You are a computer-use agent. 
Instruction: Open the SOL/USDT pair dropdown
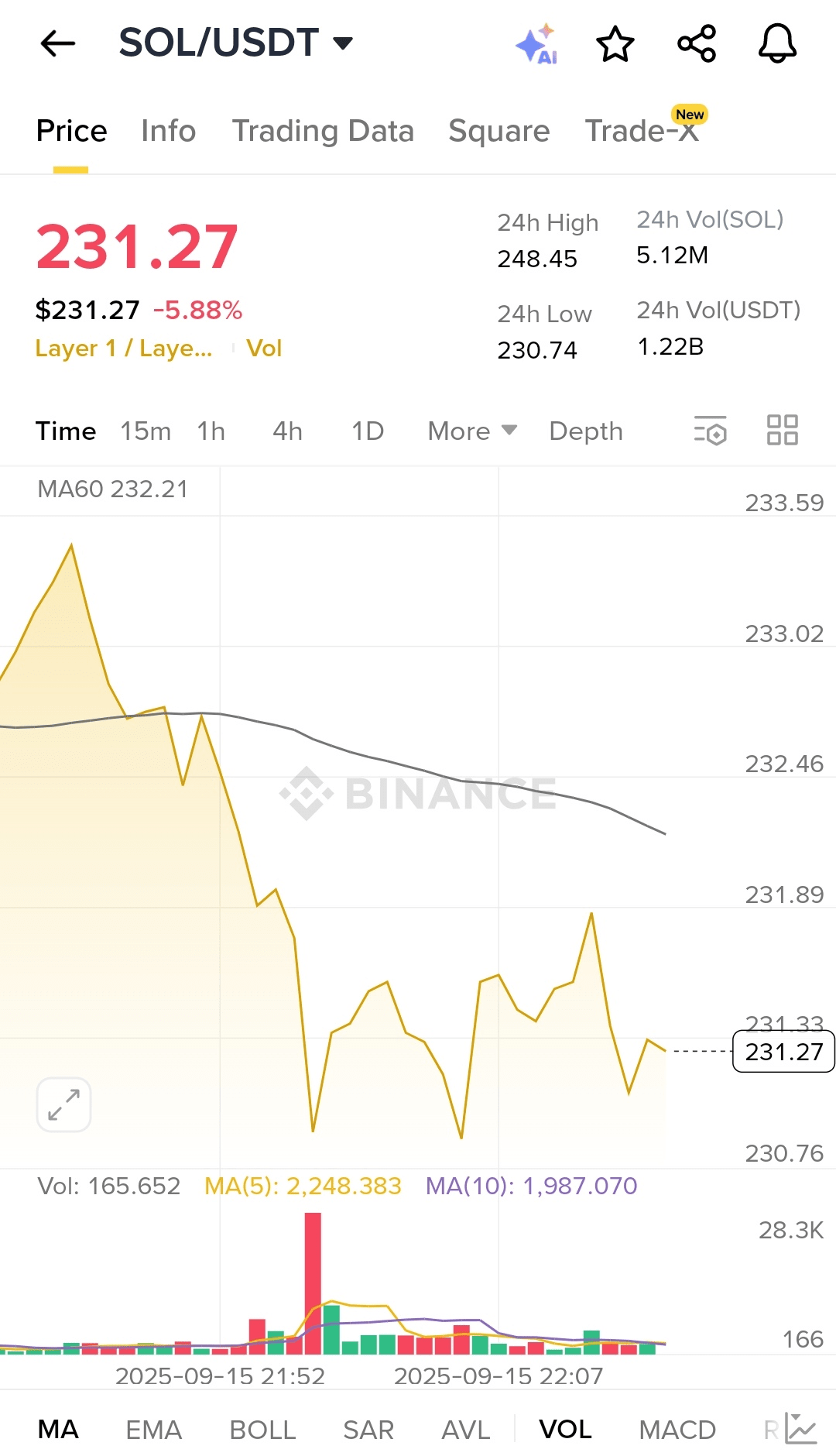coord(236,43)
